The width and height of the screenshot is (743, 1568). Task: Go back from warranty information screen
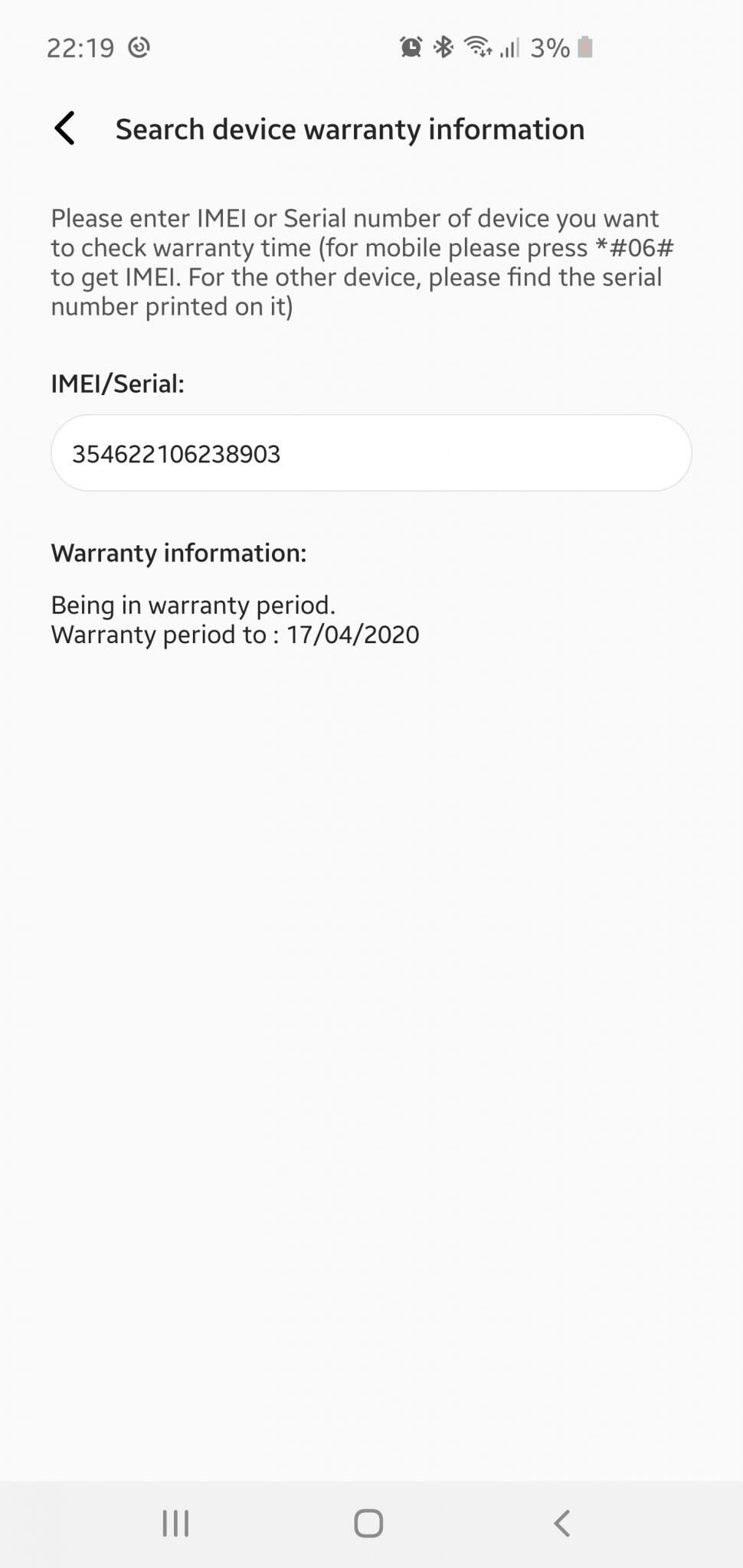tap(65, 129)
